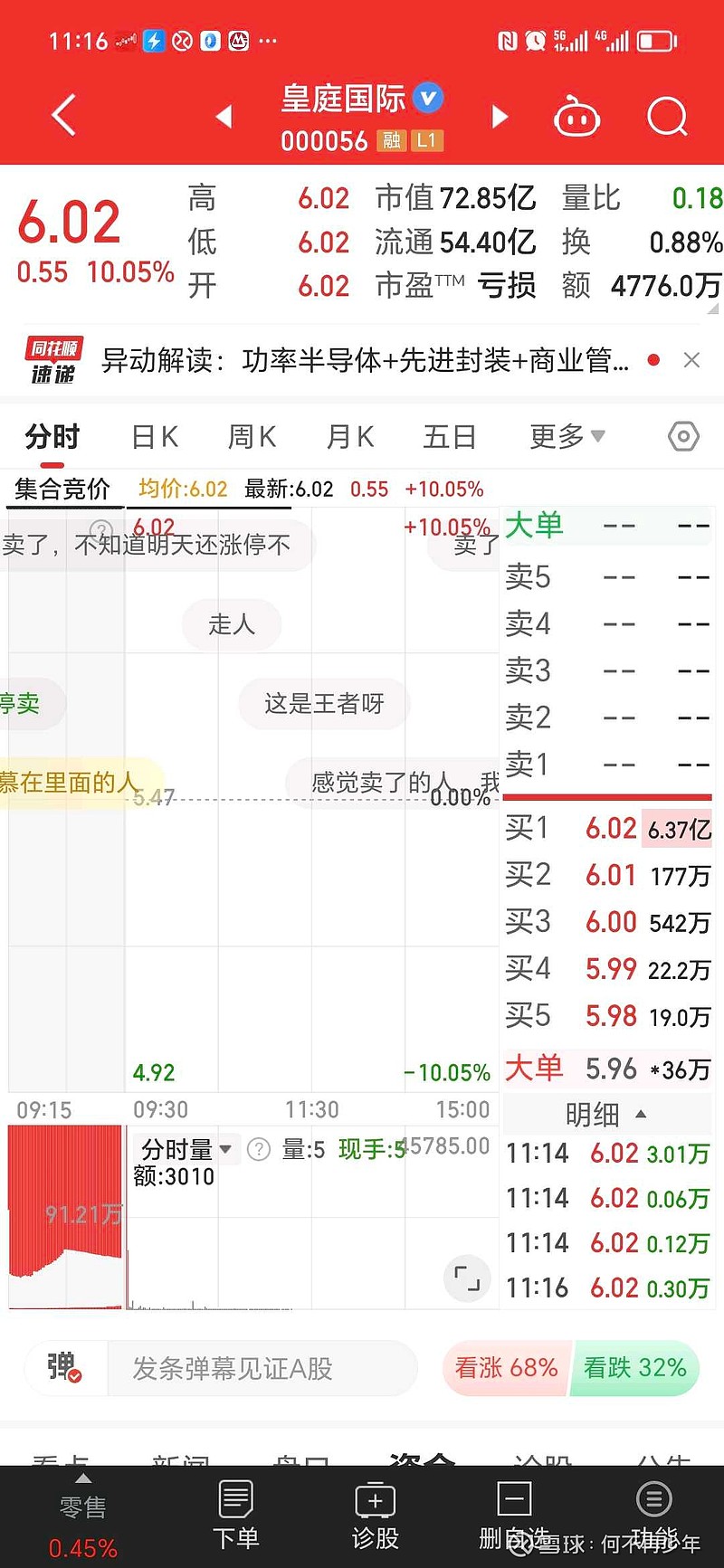Switch to the 月K tab

click(350, 437)
